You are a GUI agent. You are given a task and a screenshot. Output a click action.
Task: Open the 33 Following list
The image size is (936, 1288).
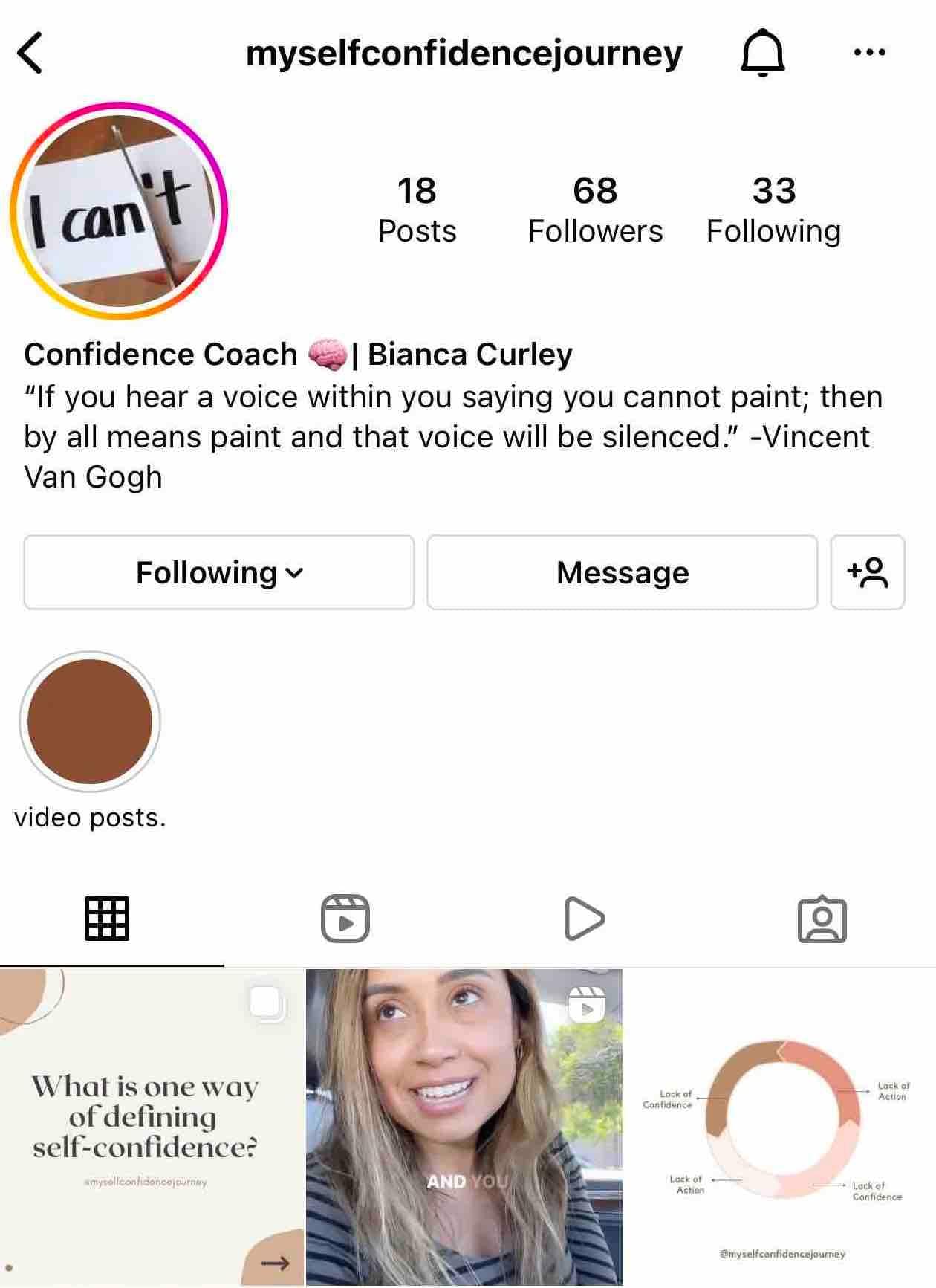coord(773,210)
